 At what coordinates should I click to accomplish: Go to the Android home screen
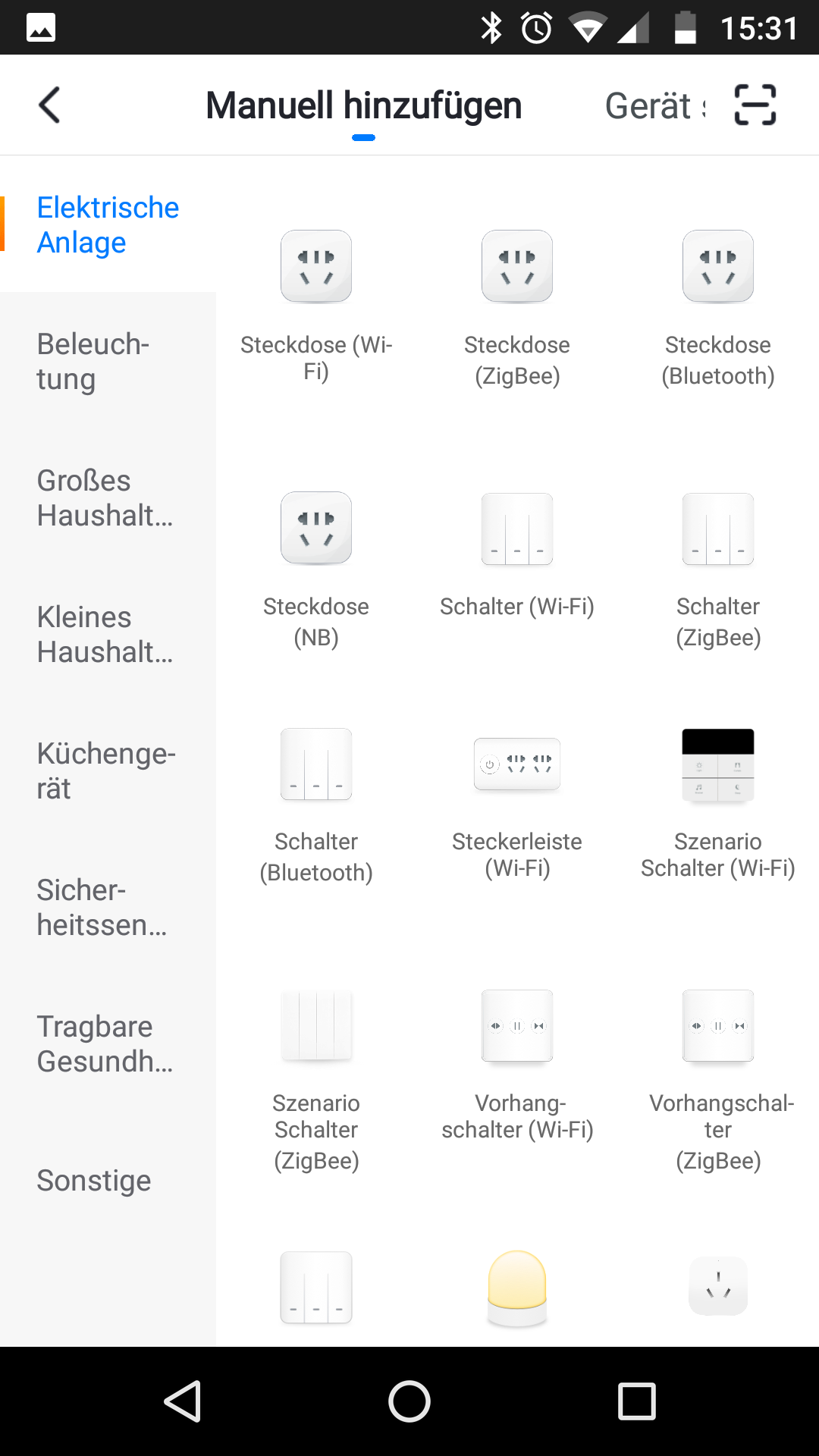[x=409, y=1401]
